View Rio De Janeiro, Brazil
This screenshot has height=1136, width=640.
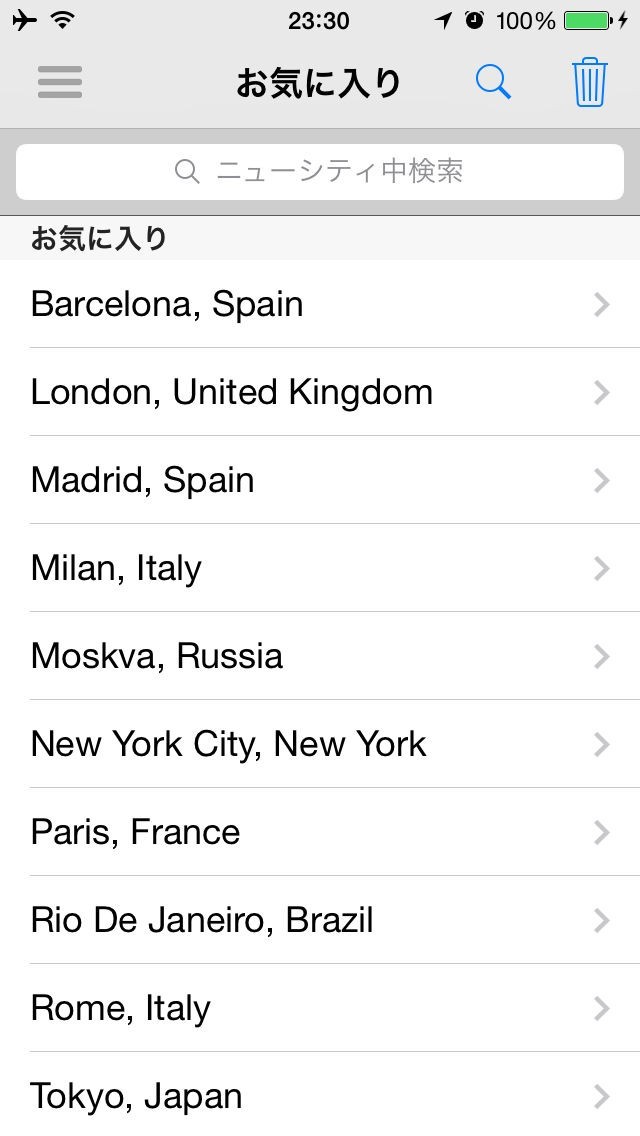[320, 920]
